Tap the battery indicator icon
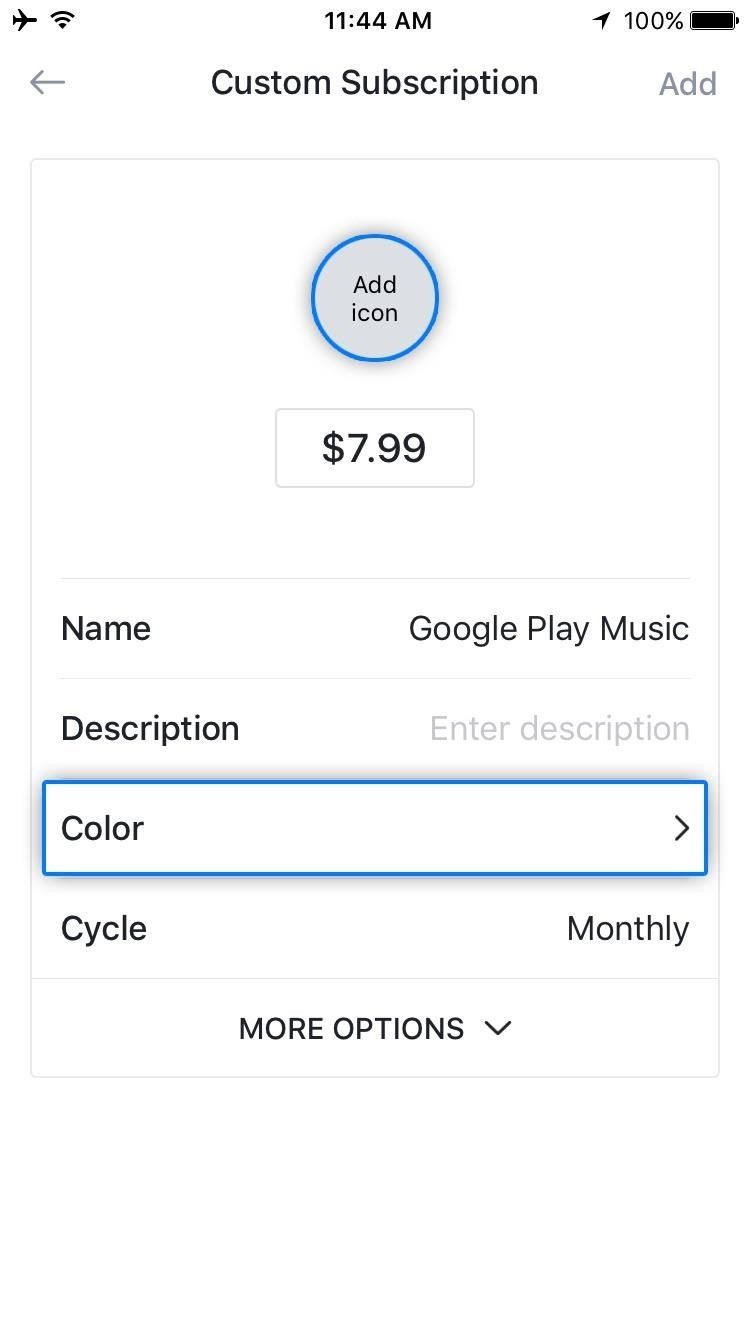The height and width of the screenshot is (1334, 749). click(712, 19)
